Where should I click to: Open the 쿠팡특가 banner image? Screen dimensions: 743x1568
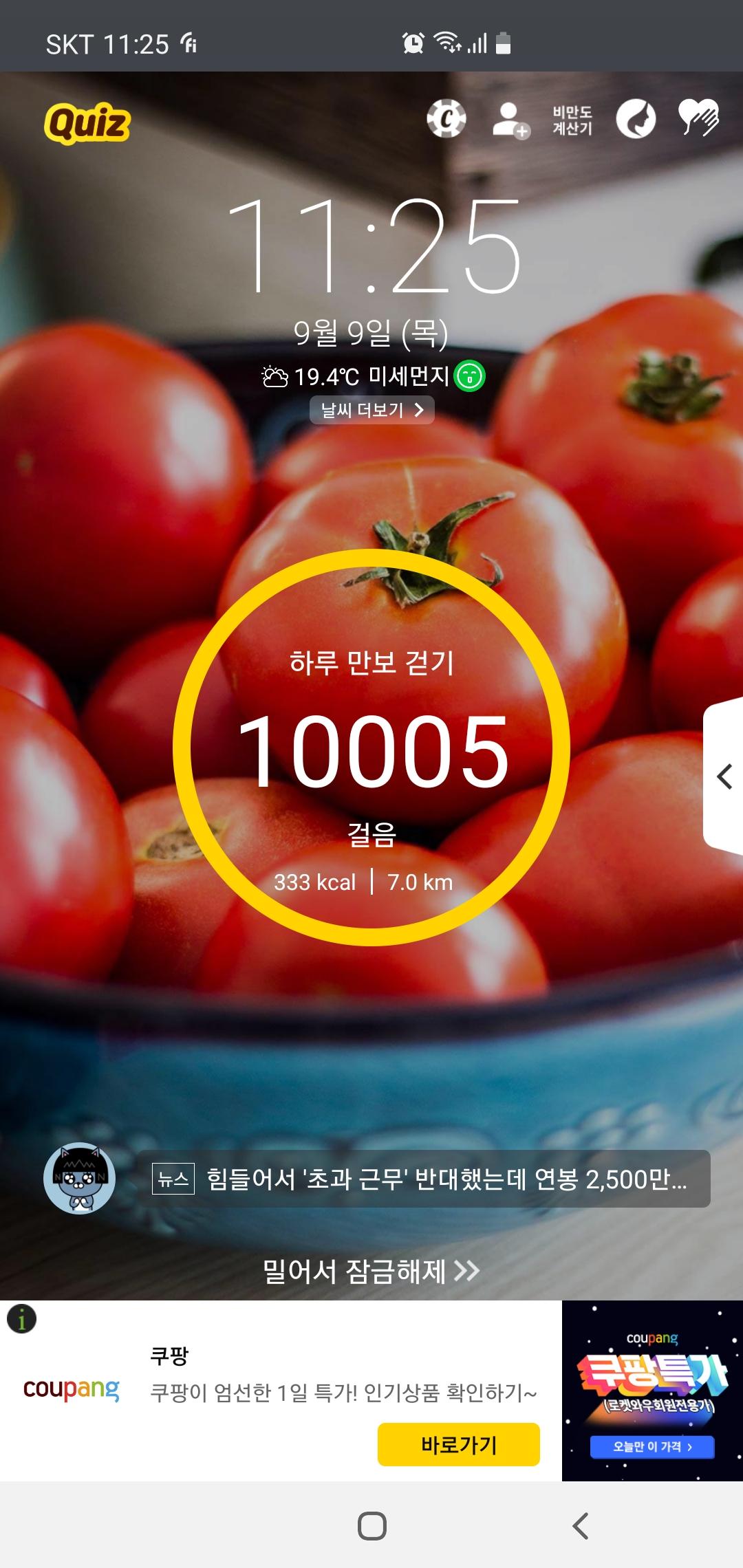pyautogui.click(x=652, y=1390)
